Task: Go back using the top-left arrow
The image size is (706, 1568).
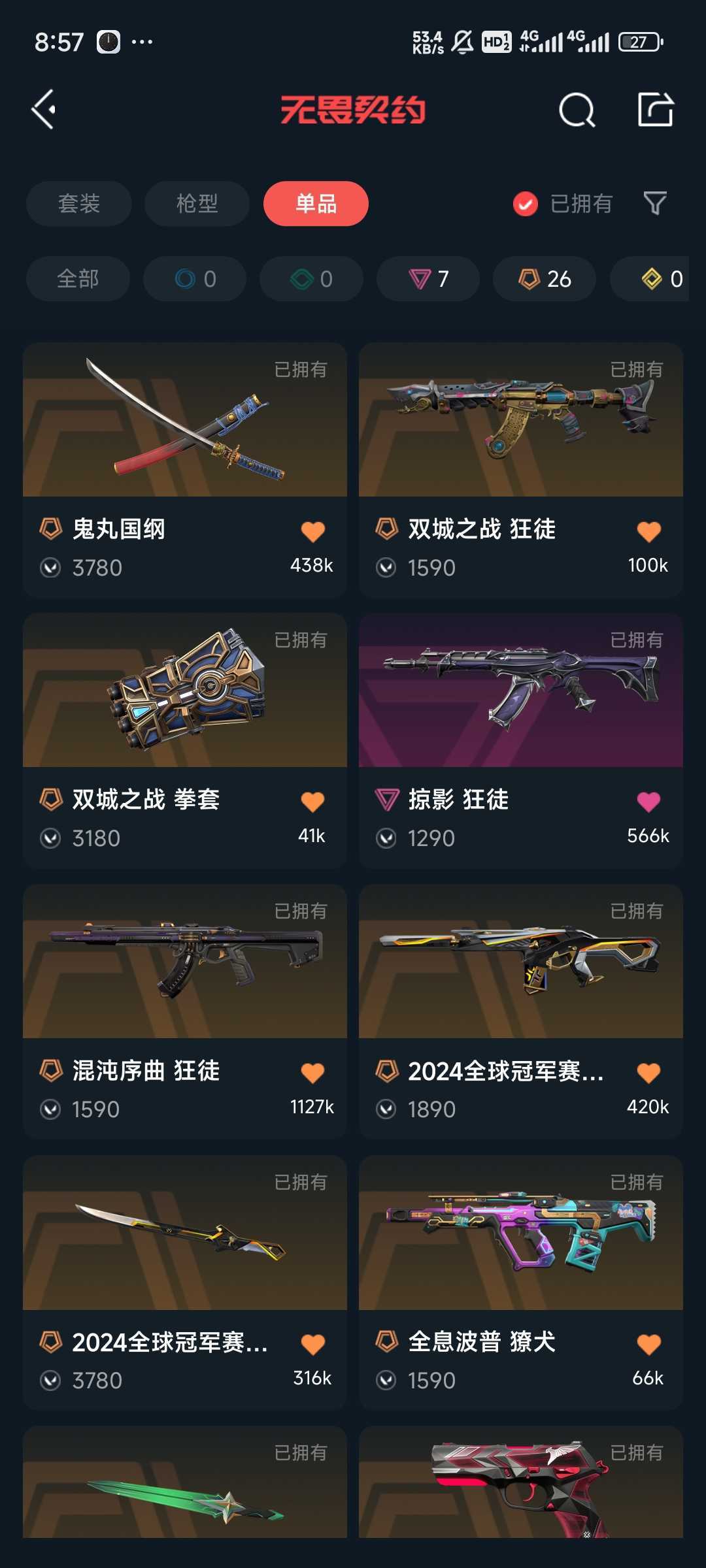Action: (x=44, y=109)
